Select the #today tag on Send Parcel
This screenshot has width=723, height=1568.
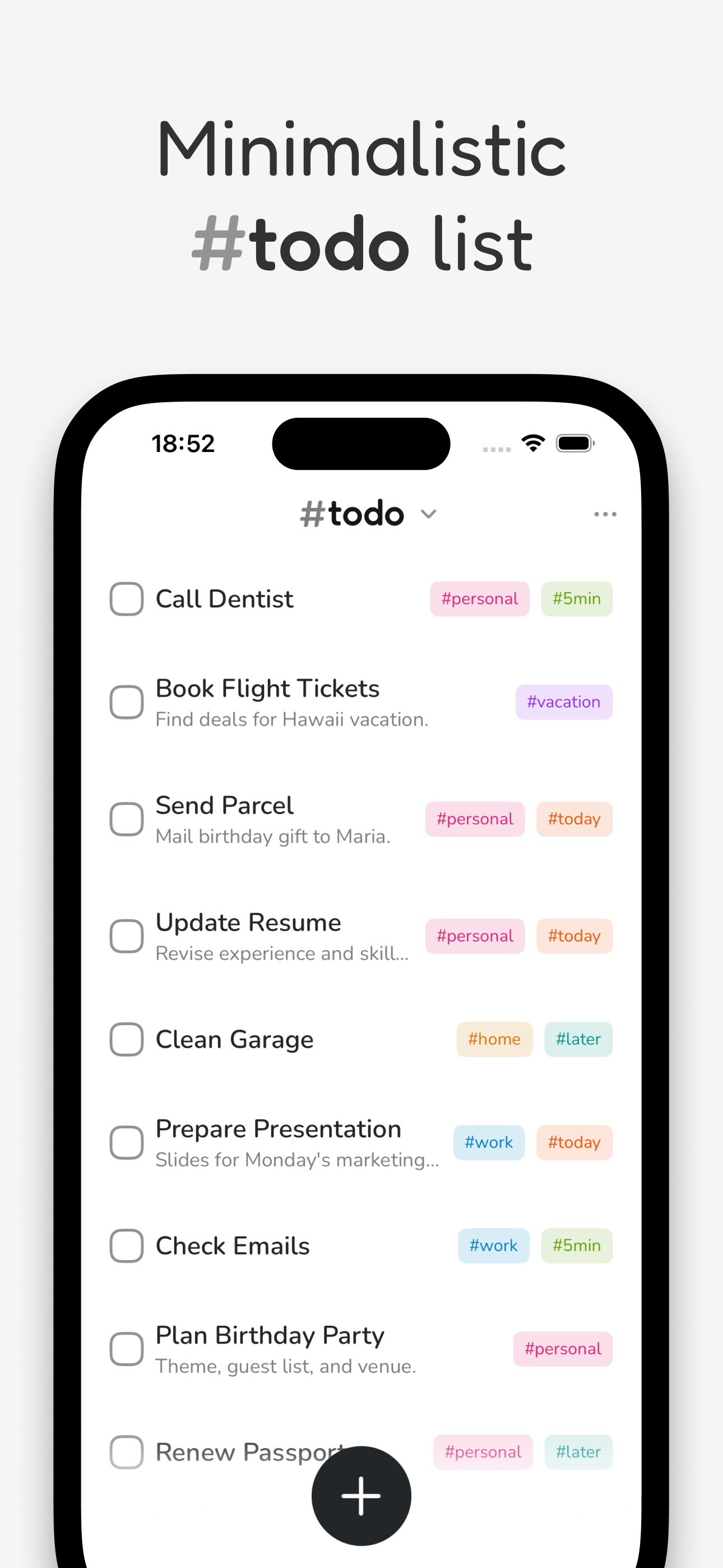pos(574,819)
